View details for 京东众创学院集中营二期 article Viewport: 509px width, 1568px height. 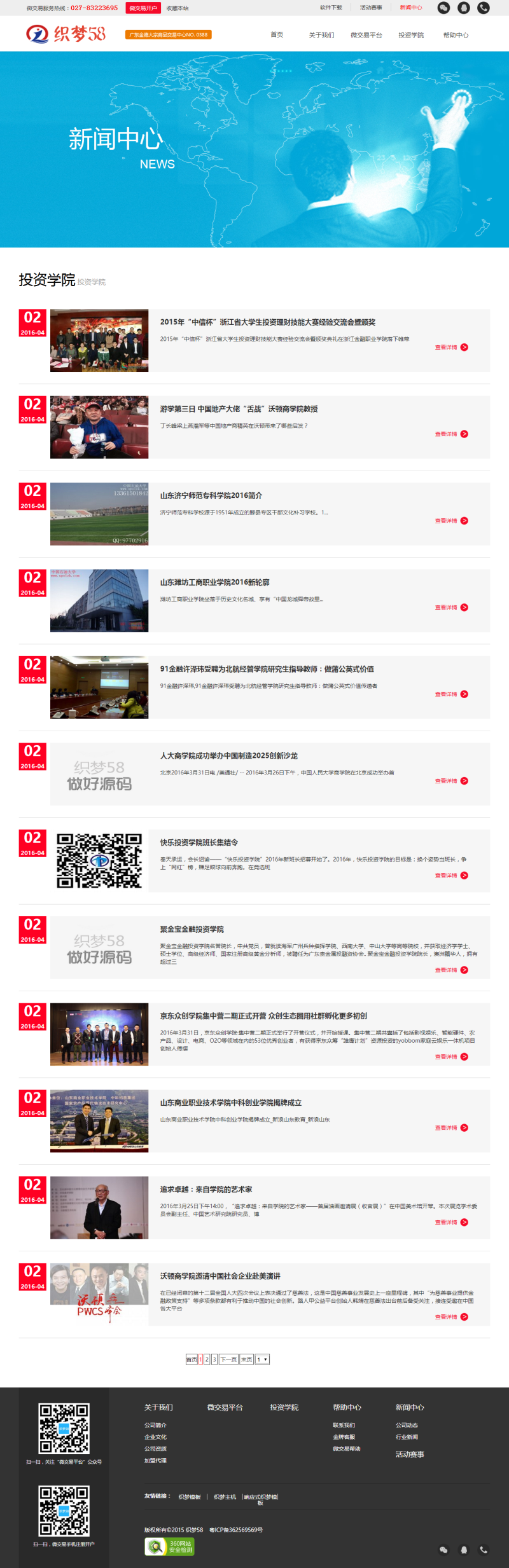(x=451, y=1057)
